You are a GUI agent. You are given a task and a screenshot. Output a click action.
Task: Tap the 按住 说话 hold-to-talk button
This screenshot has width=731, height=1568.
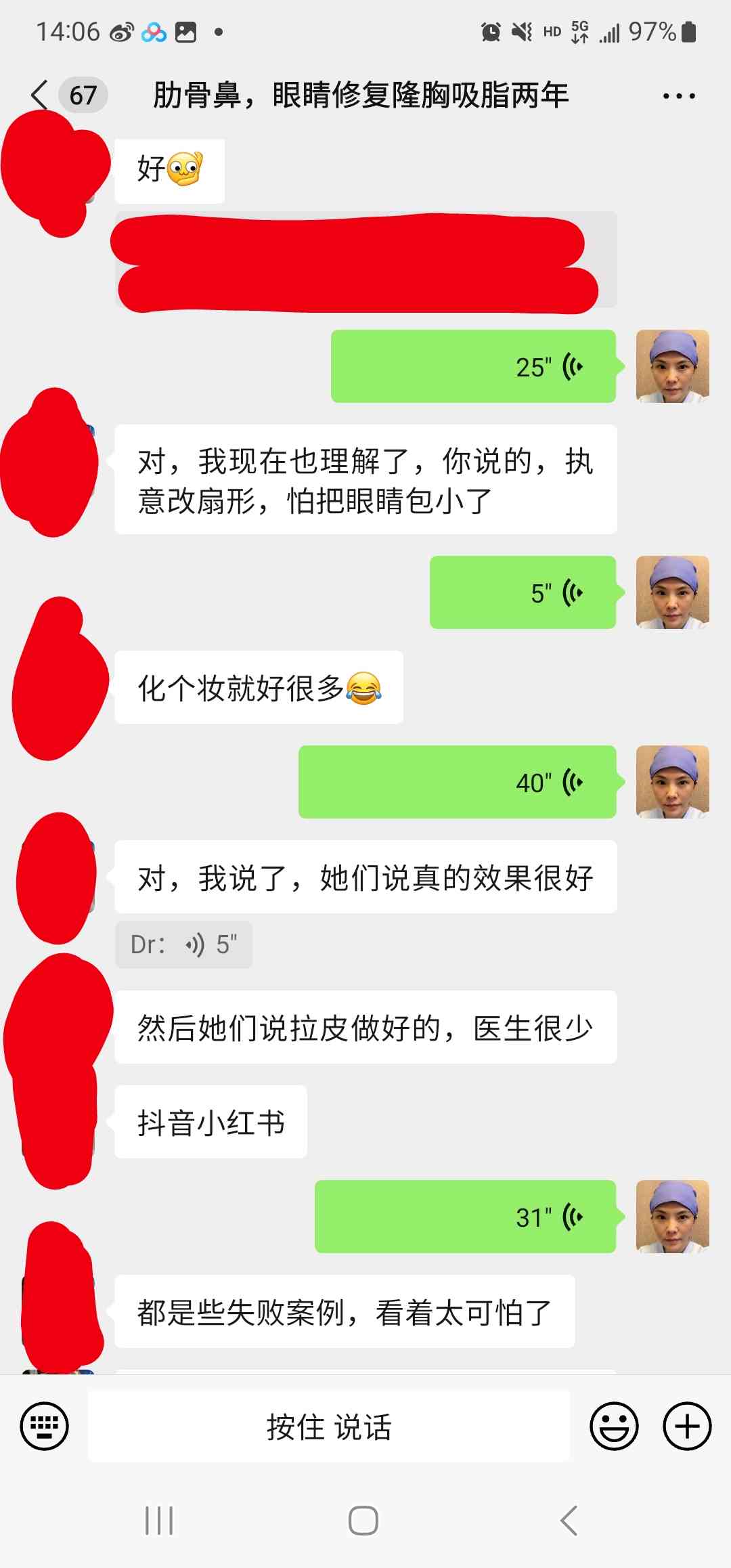(x=329, y=1426)
